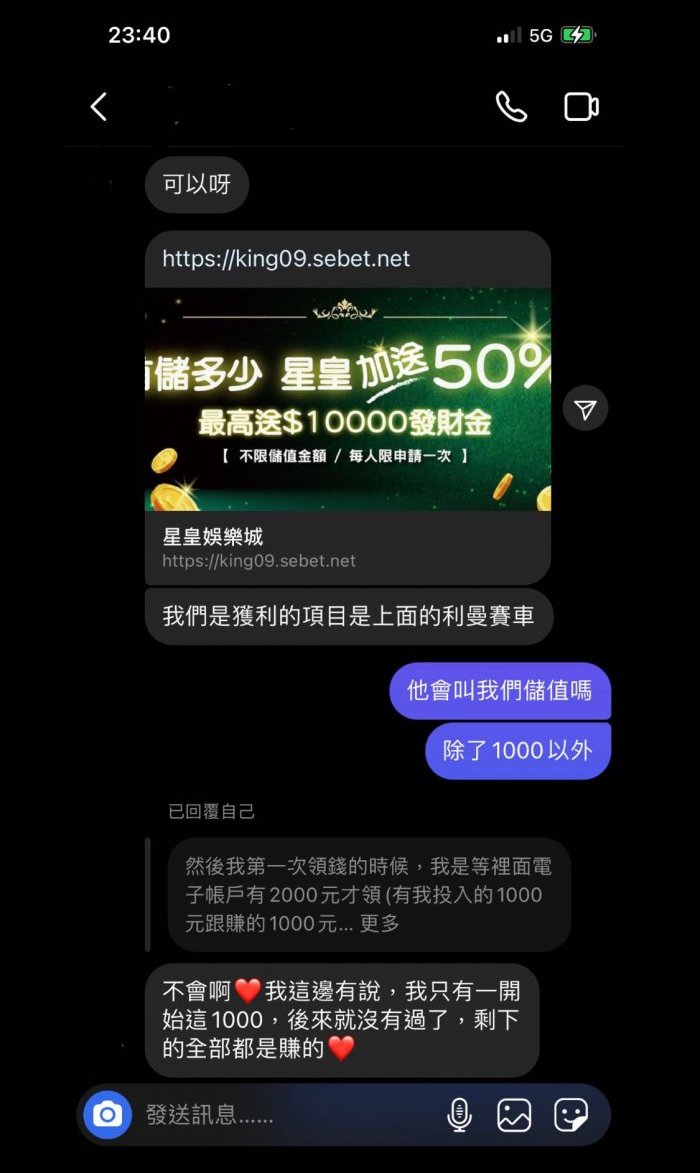Start a voice call
700x1173 pixels.
(x=511, y=107)
